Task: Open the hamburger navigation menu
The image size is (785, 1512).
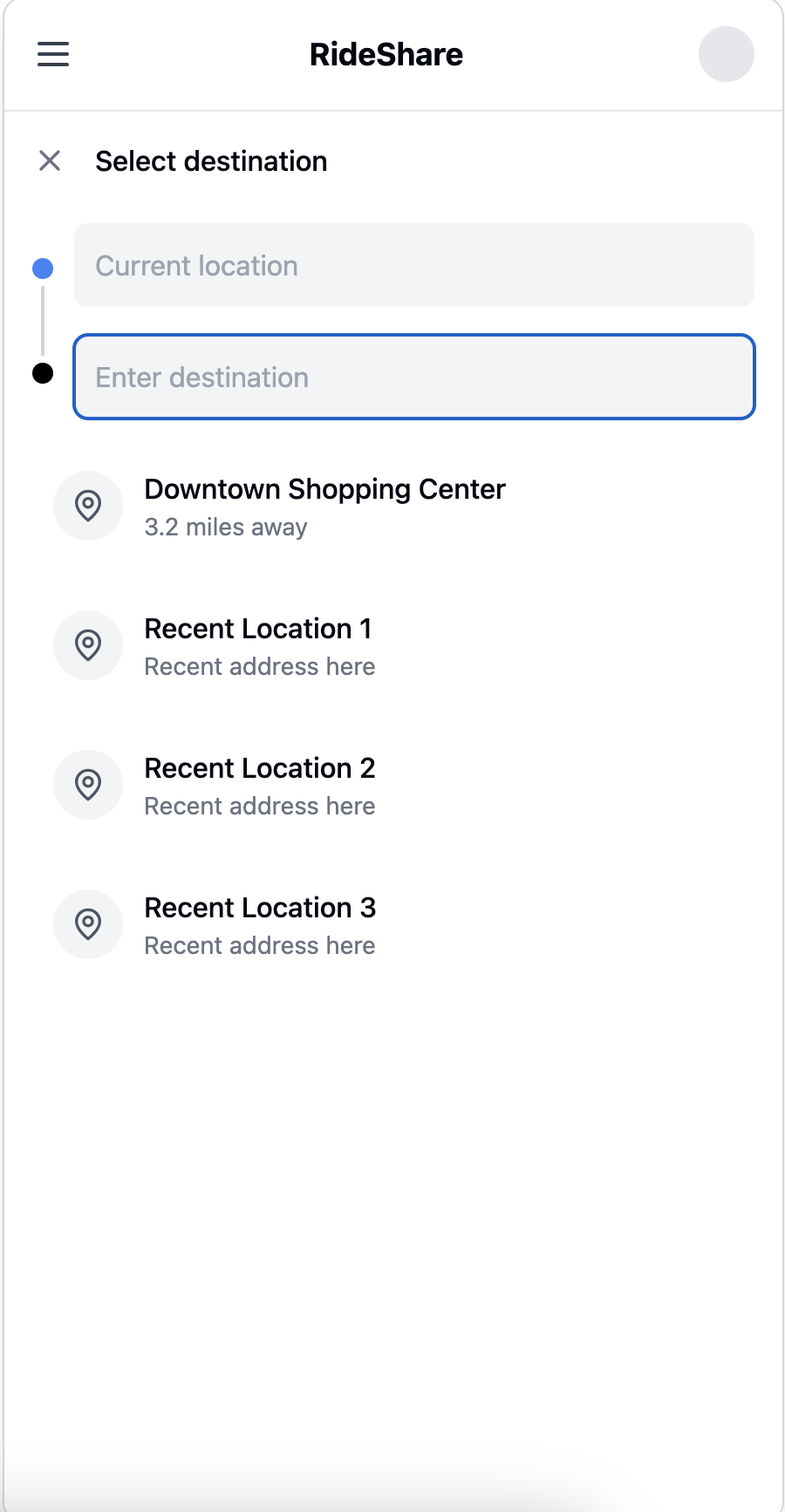Action: click(52, 54)
